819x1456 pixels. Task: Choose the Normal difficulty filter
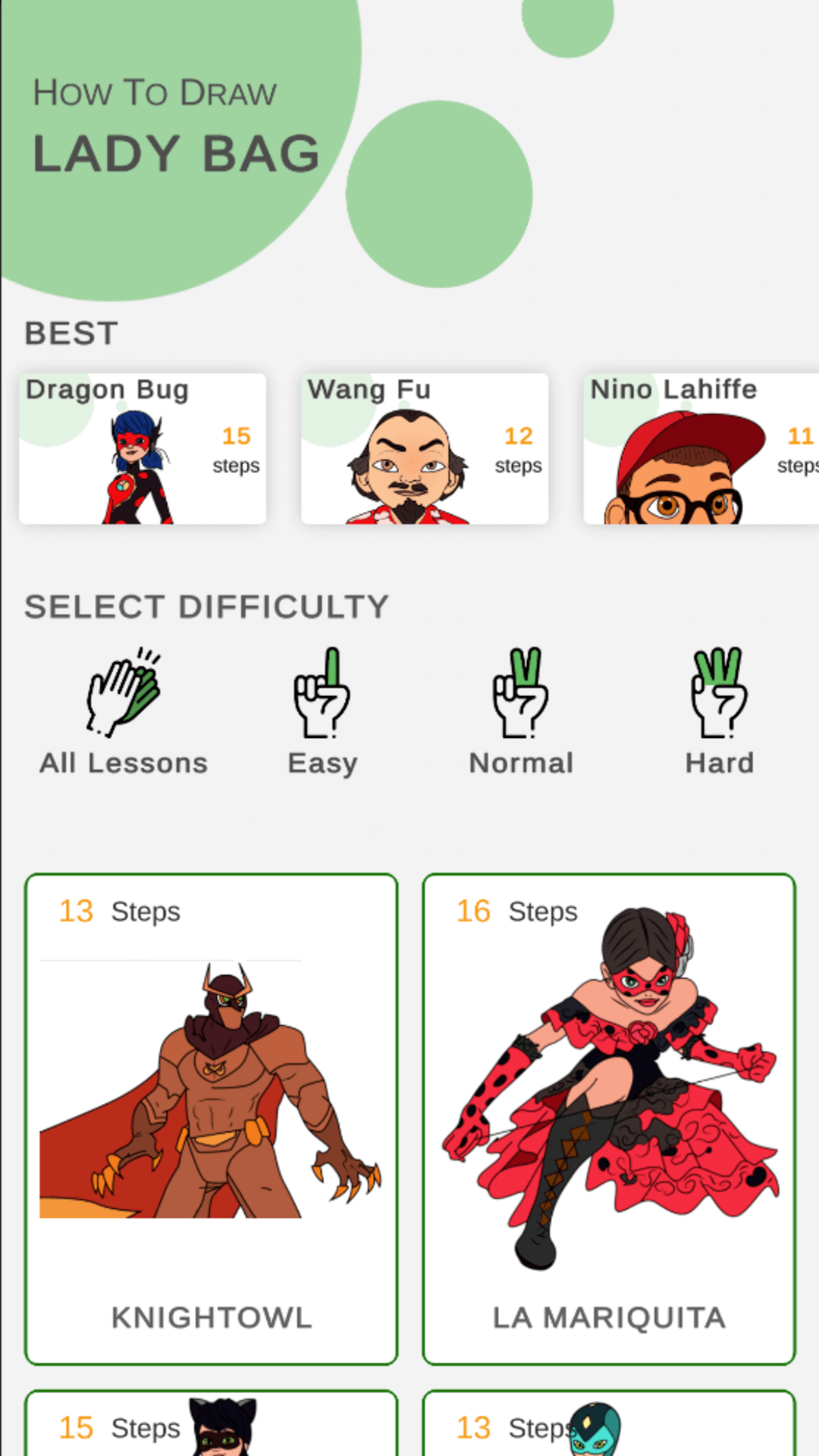click(x=521, y=711)
